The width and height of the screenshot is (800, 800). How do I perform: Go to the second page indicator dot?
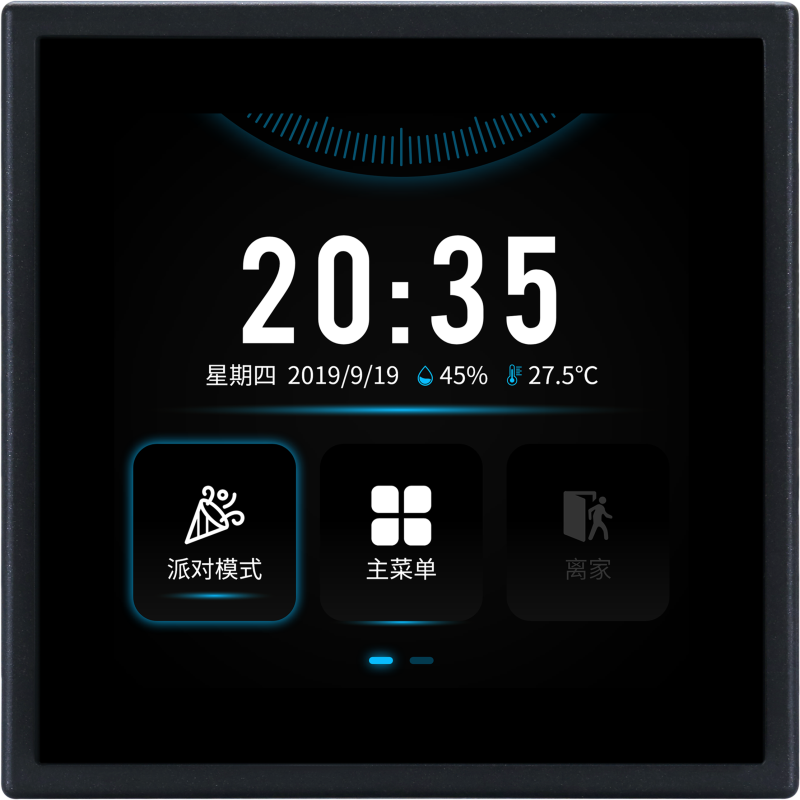click(x=421, y=660)
